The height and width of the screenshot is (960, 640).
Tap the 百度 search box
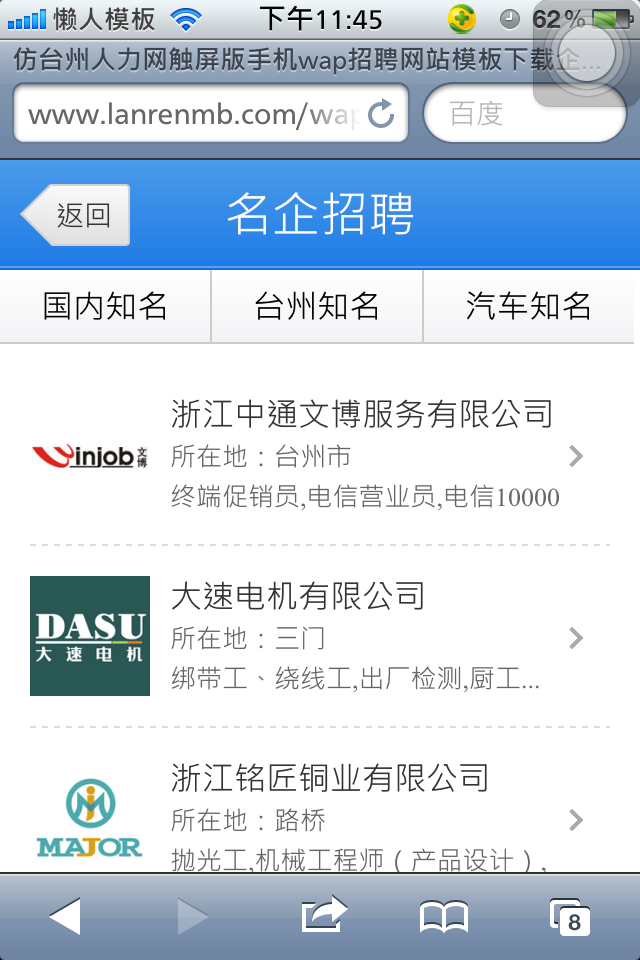tap(525, 115)
